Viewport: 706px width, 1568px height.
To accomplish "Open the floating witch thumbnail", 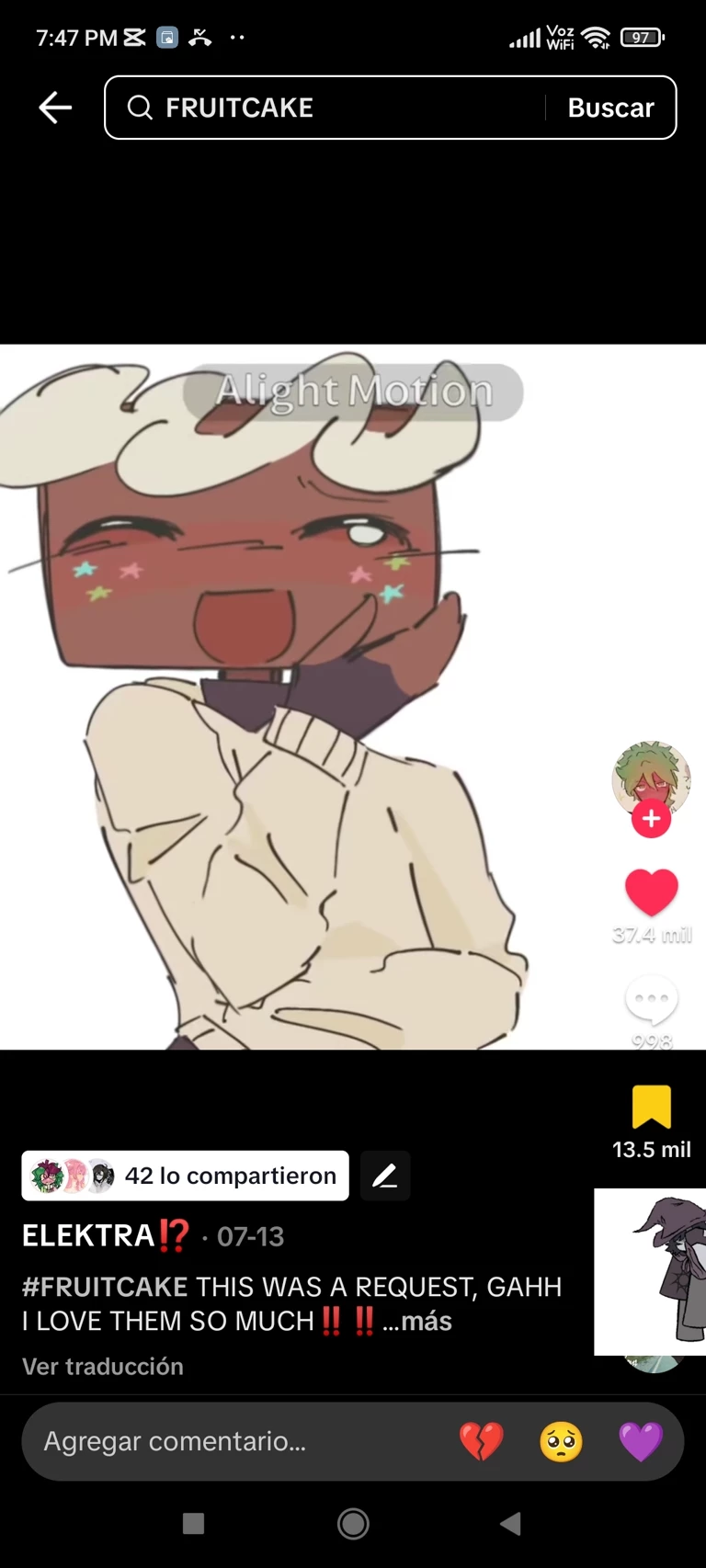I will point(651,1271).
